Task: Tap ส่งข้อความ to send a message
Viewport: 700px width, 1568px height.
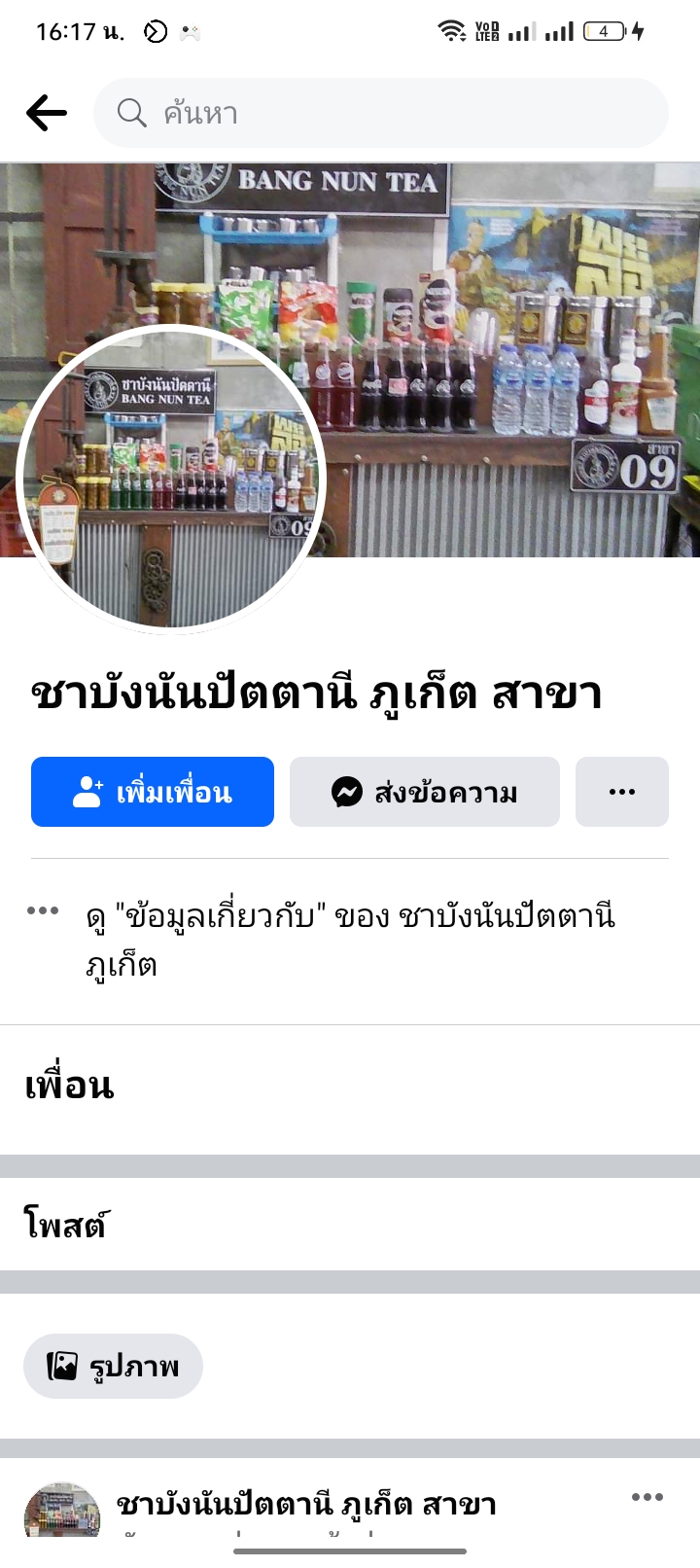Action: click(424, 792)
